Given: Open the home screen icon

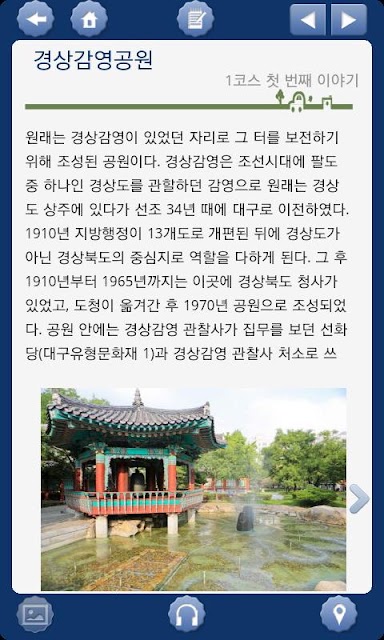Looking at the screenshot, I should pyautogui.click(x=89, y=19).
